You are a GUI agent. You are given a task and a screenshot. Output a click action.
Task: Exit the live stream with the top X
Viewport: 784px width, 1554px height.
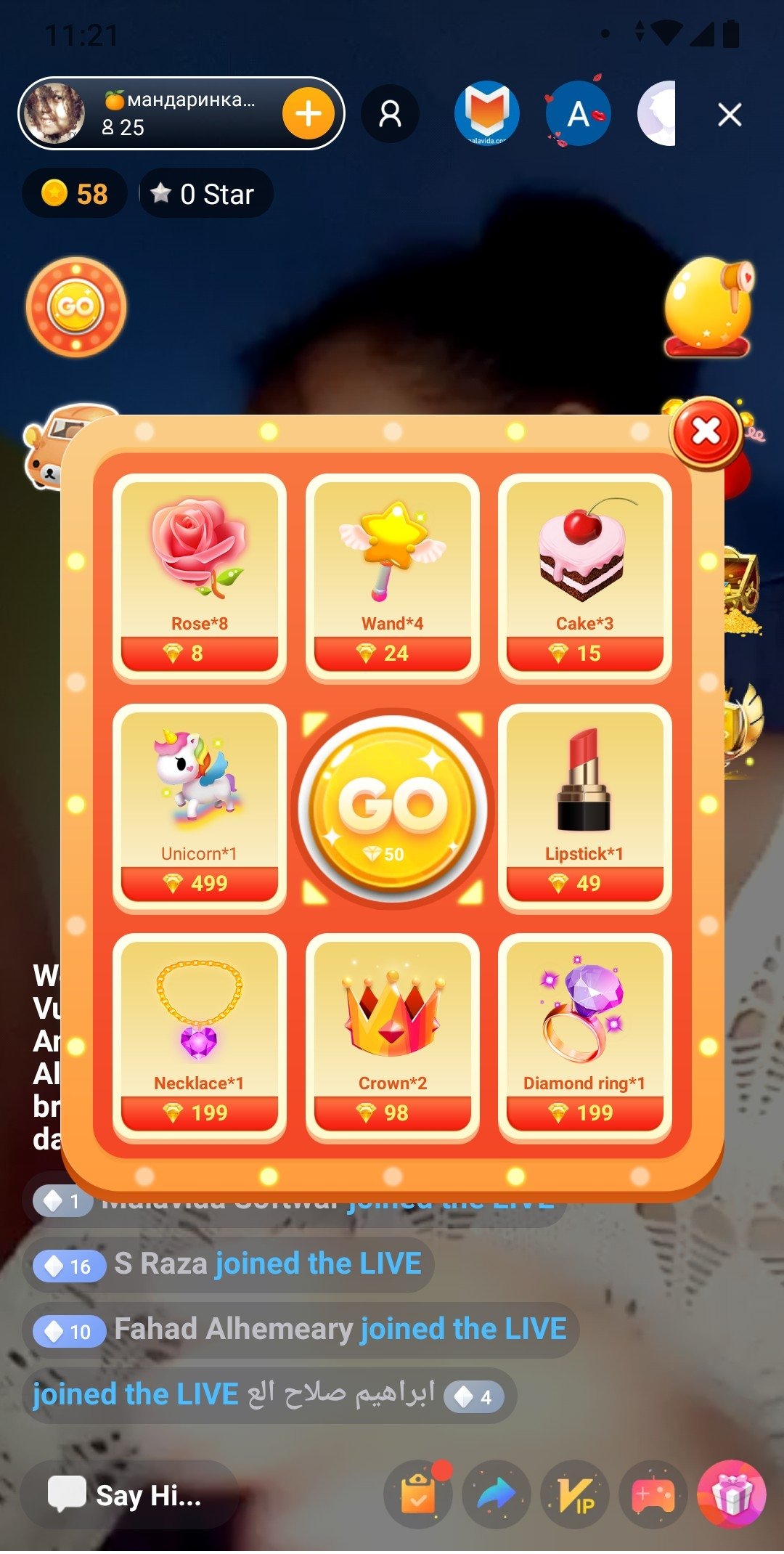pos(730,114)
